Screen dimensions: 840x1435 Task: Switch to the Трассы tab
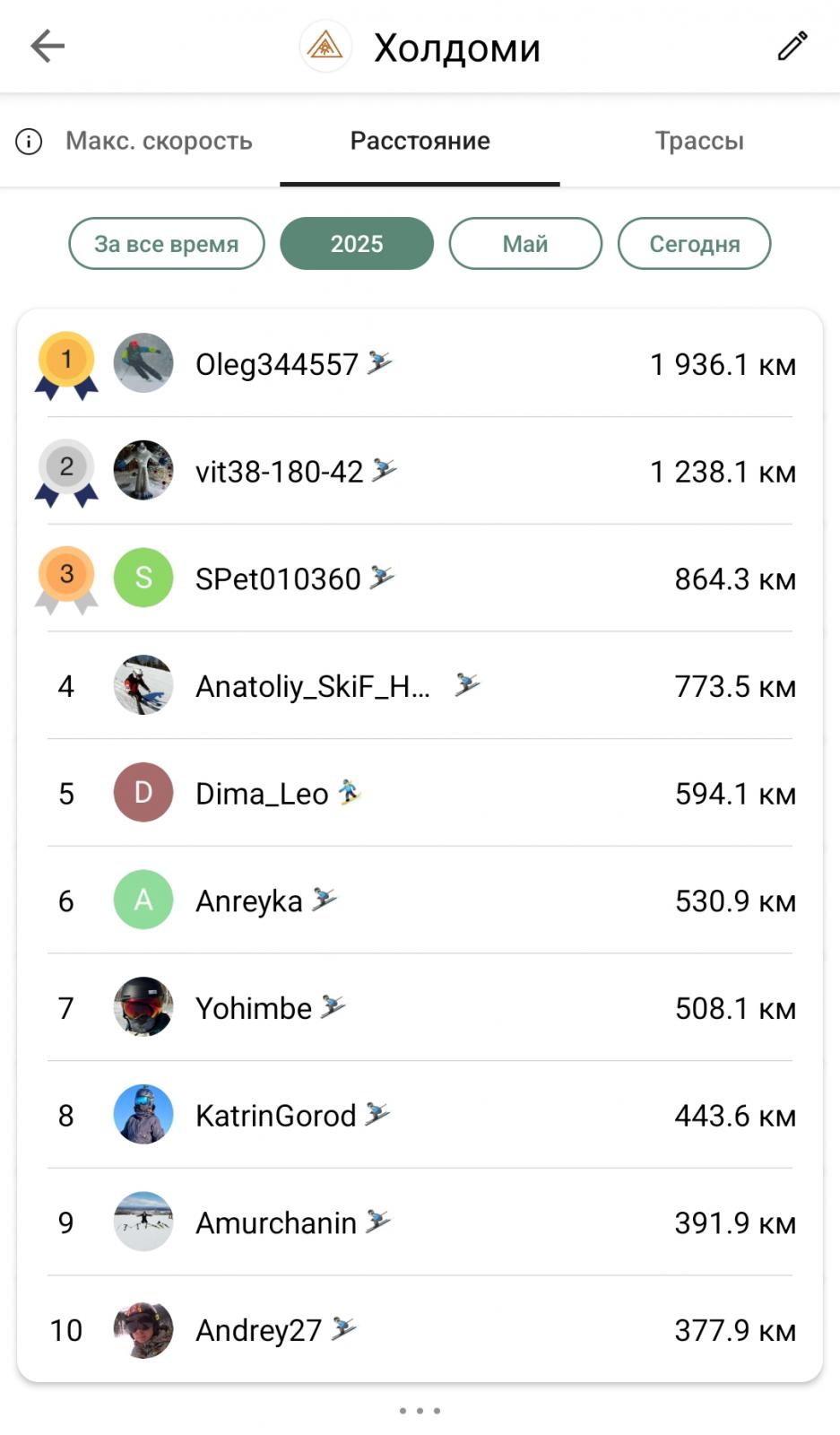pos(699,141)
